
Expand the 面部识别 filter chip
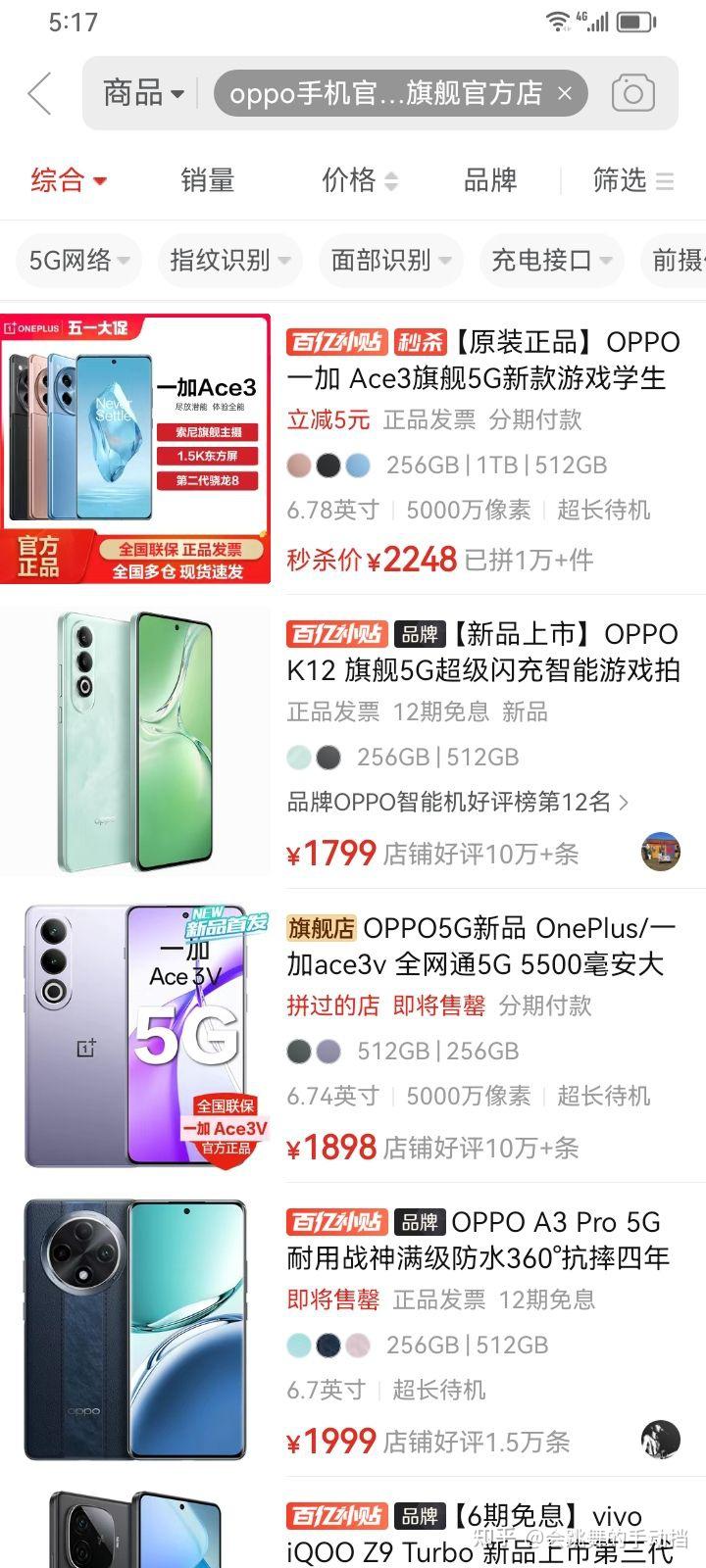coord(390,260)
